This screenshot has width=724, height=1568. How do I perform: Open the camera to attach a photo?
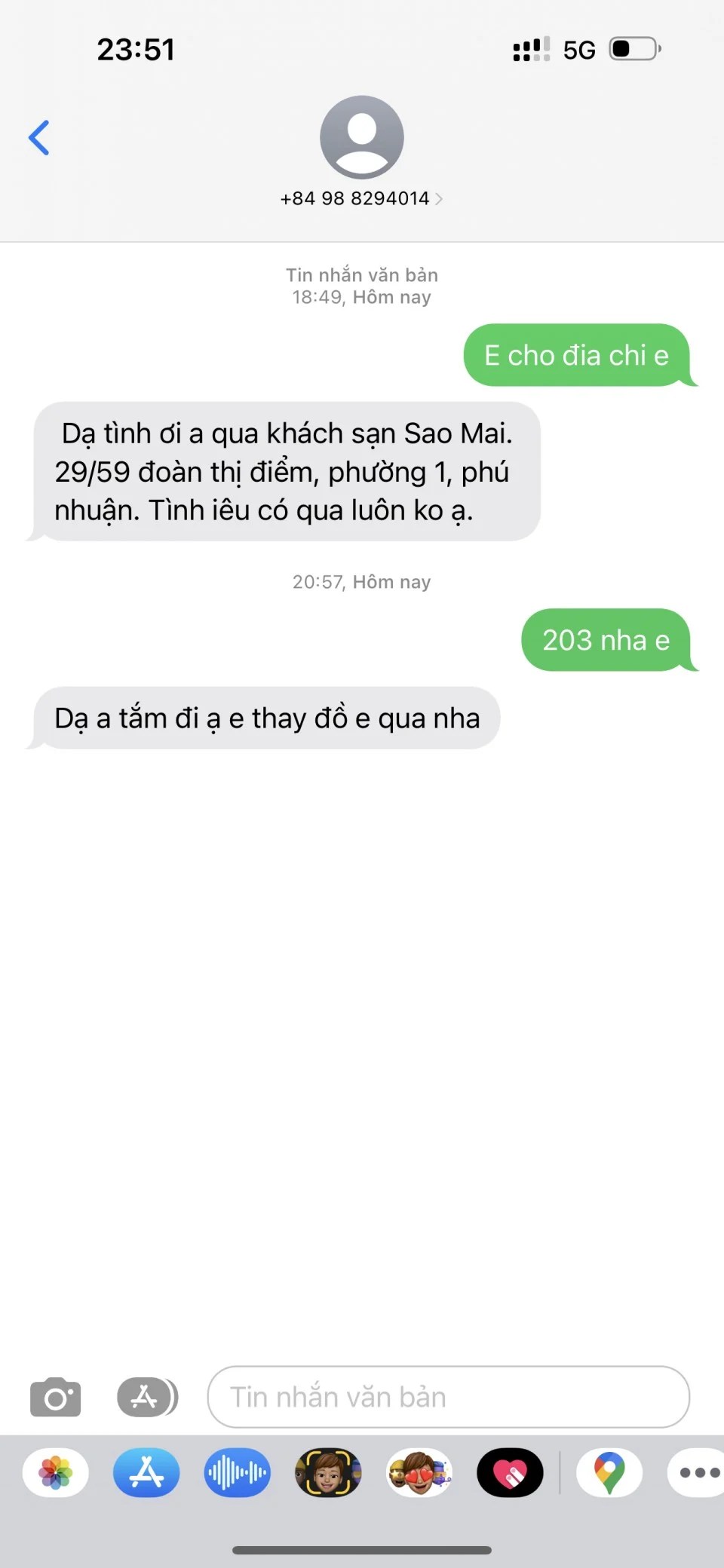55,1397
